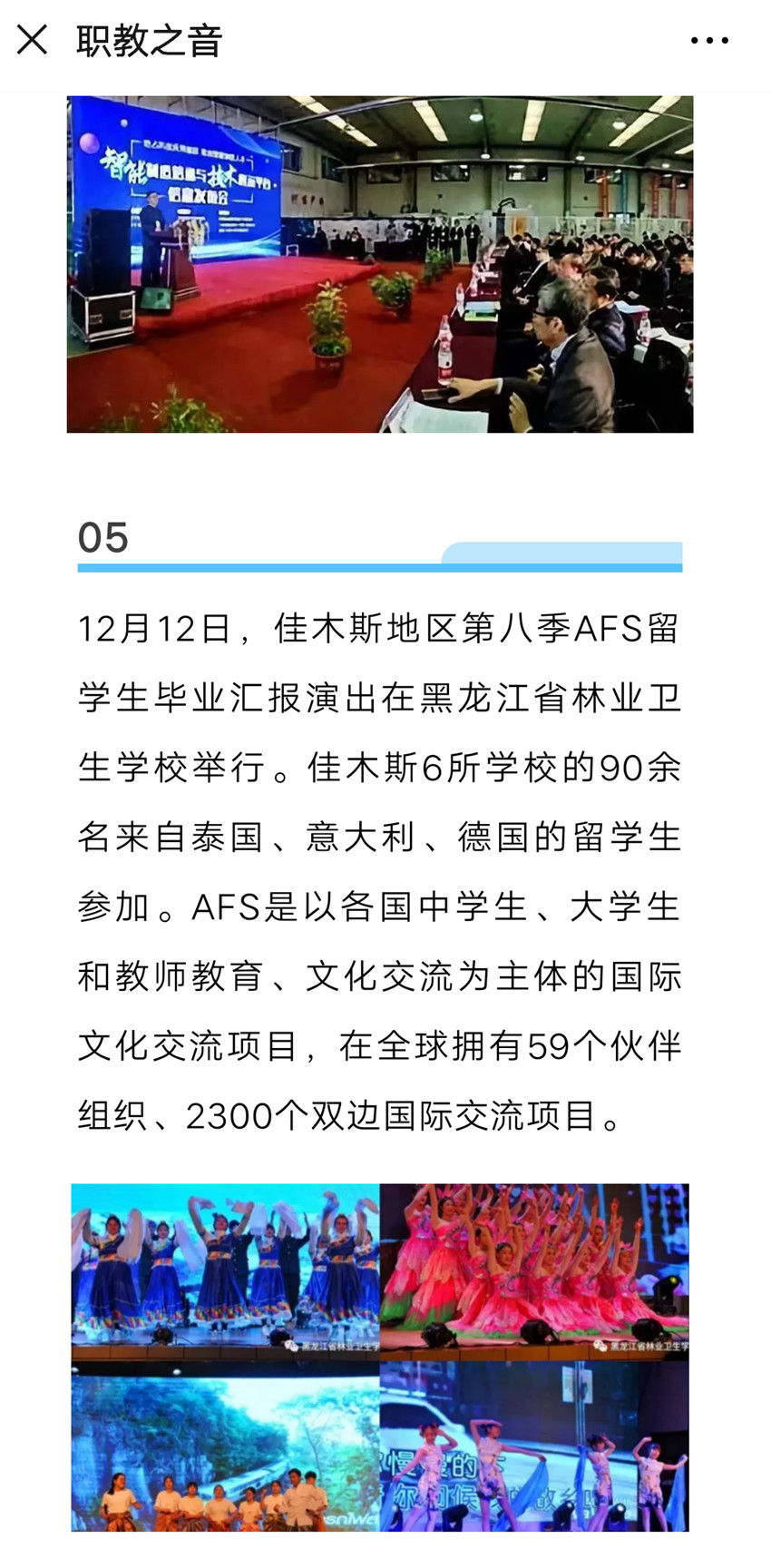Open the AFS performance photo collage
The image size is (771, 1568).
(x=379, y=1357)
